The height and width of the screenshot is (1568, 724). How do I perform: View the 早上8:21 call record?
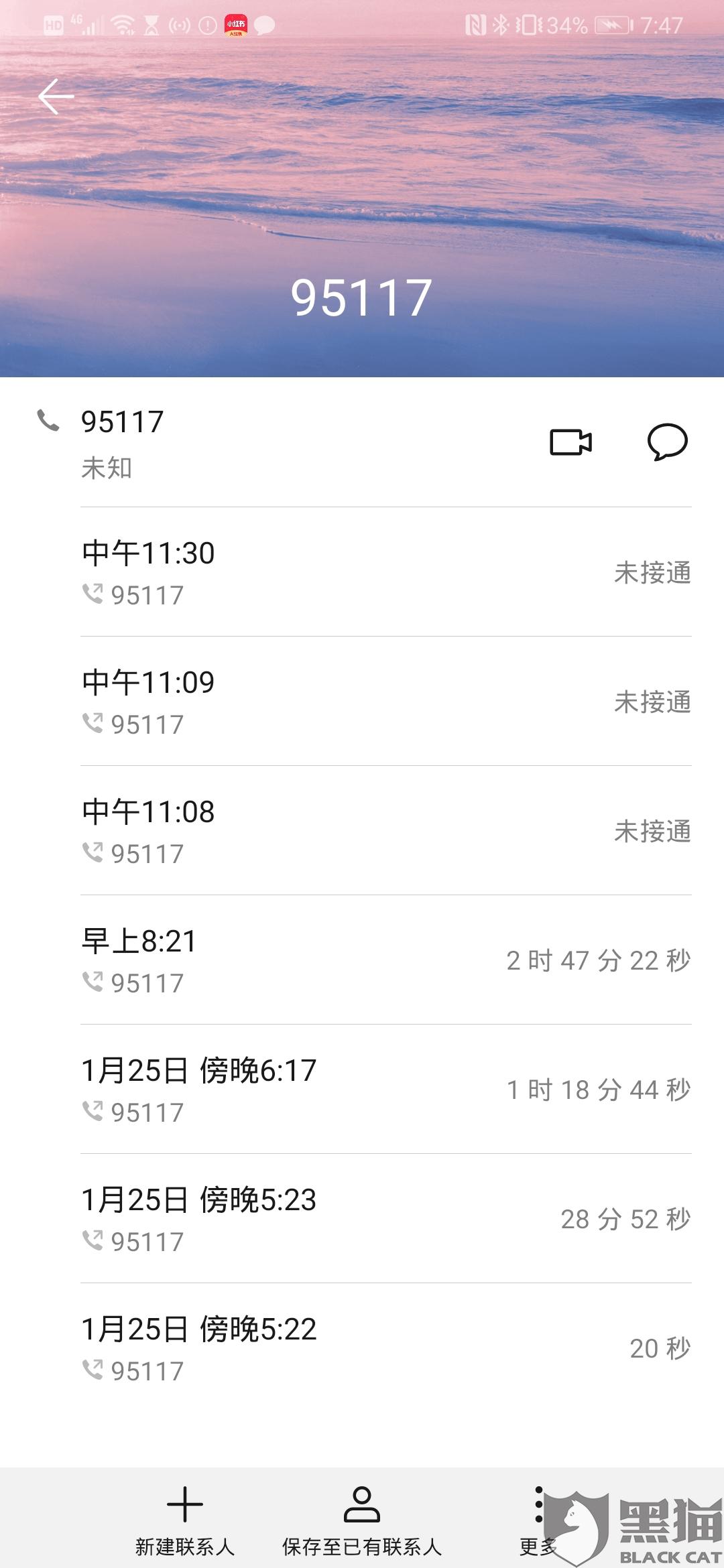tap(385, 960)
